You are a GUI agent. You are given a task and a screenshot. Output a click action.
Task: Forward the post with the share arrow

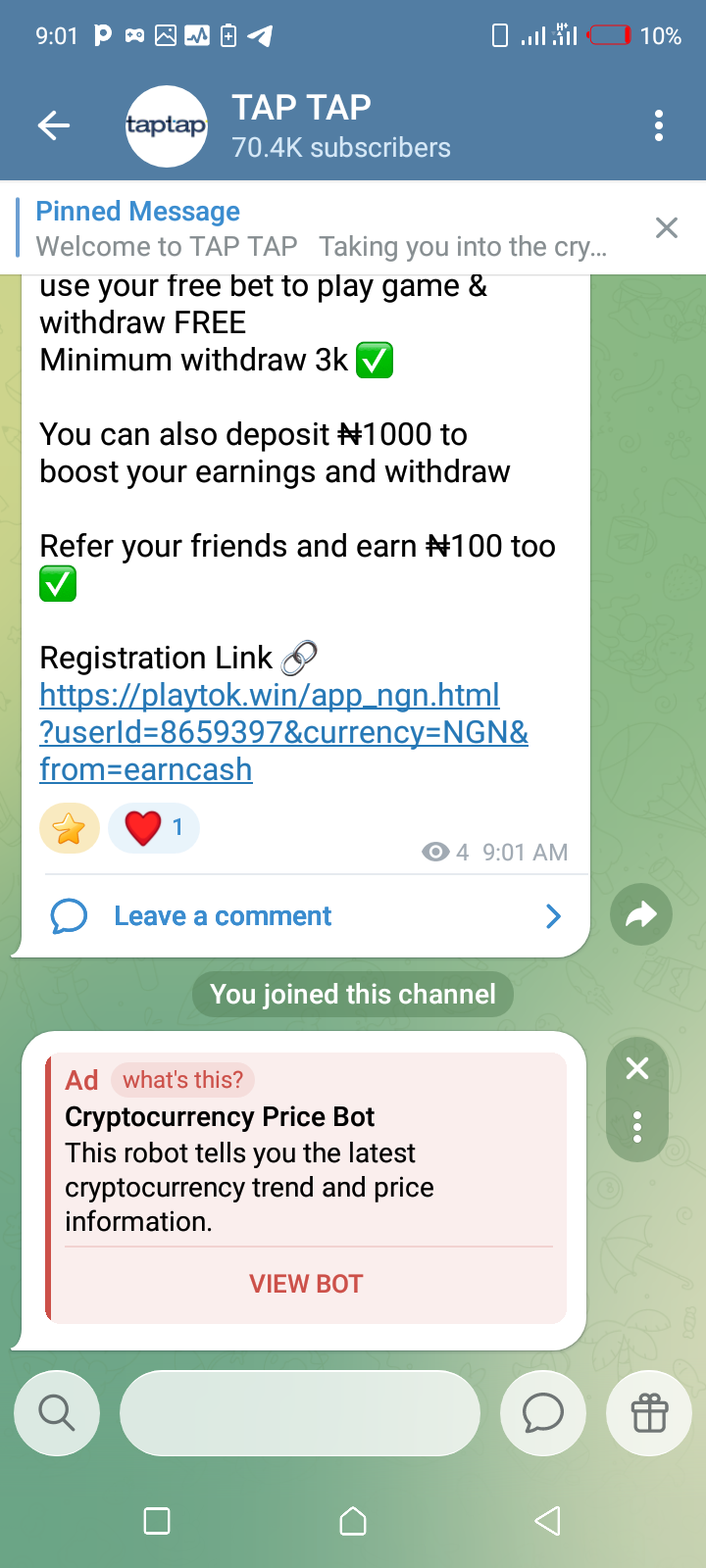(x=640, y=915)
